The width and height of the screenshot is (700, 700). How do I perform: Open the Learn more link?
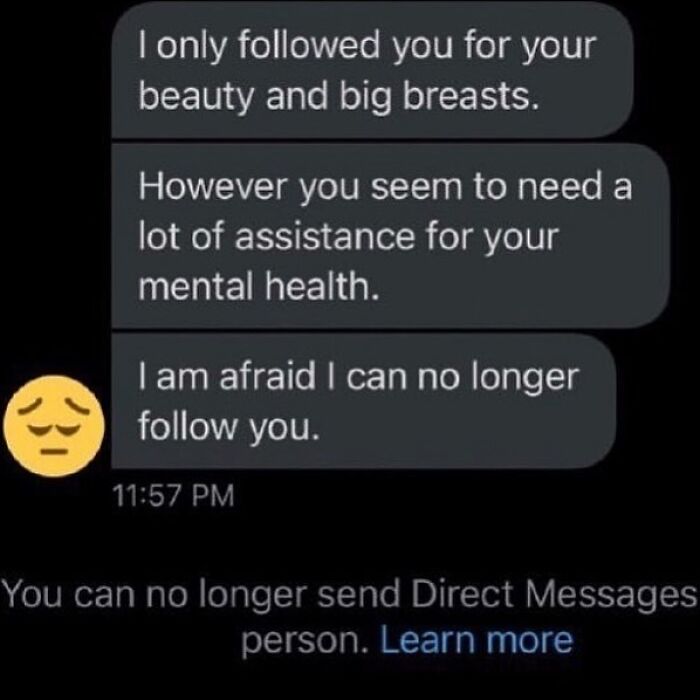pos(477,640)
